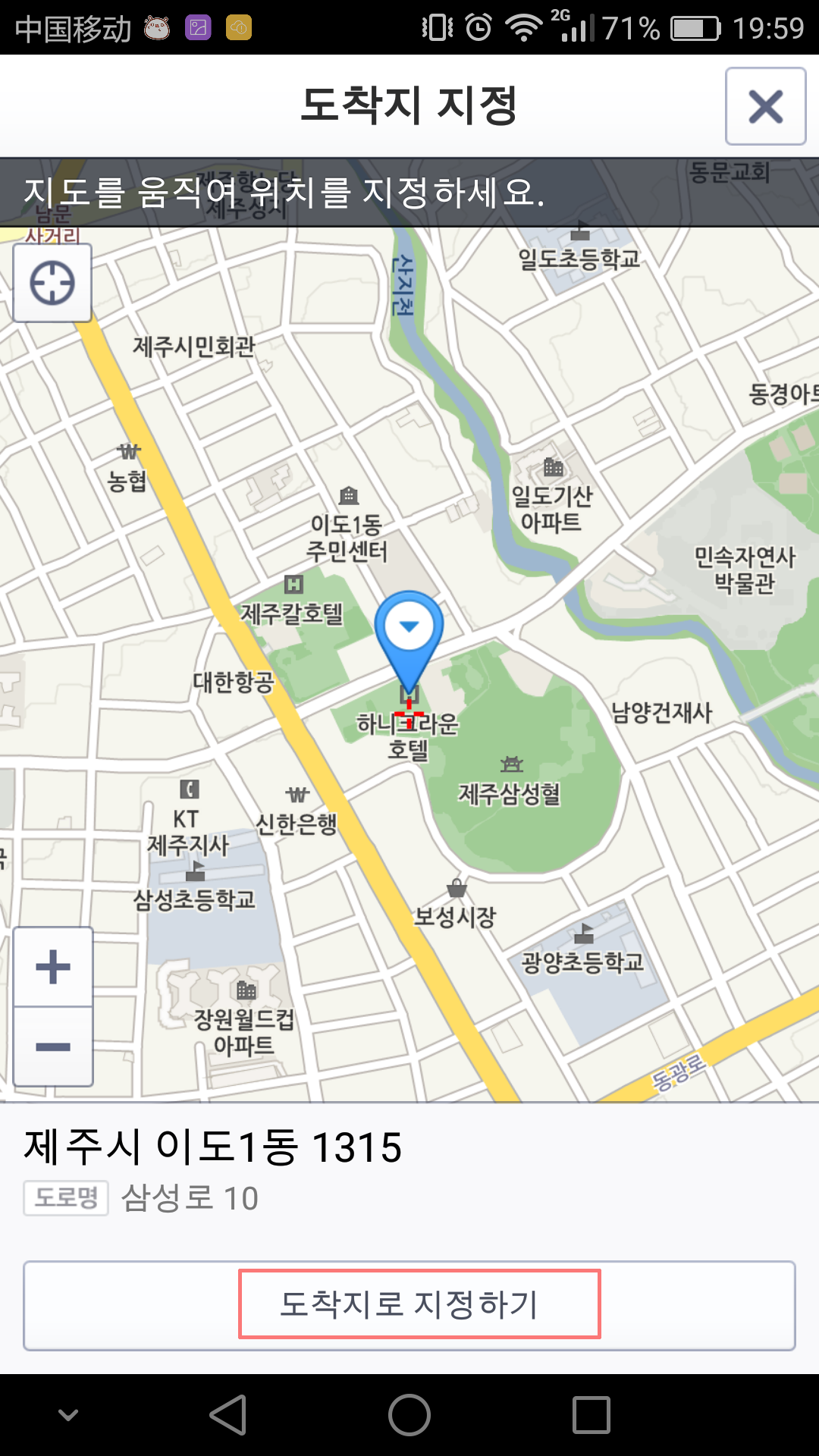
Task: Zoom in on the map
Action: point(53,967)
